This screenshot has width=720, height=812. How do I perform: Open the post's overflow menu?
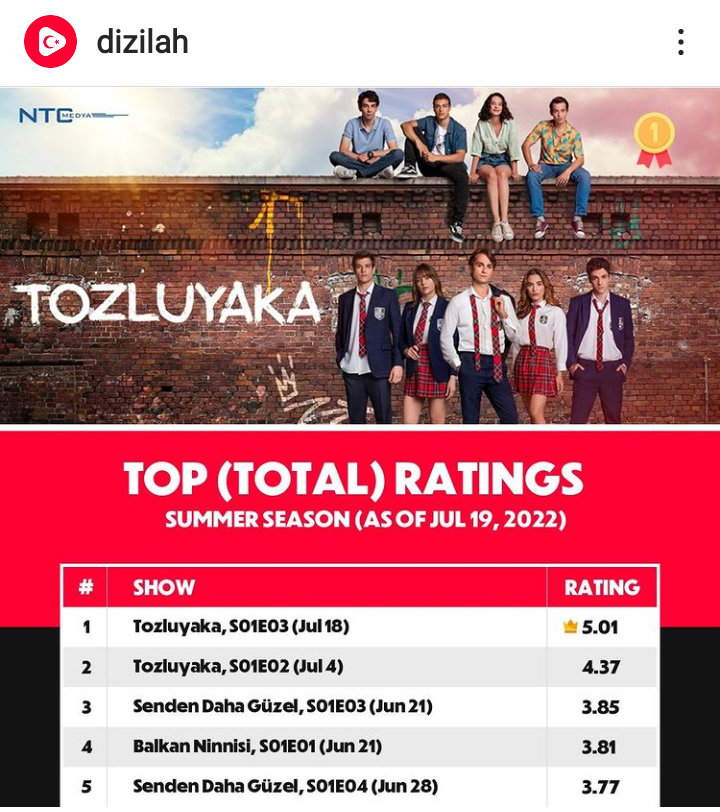coord(680,42)
